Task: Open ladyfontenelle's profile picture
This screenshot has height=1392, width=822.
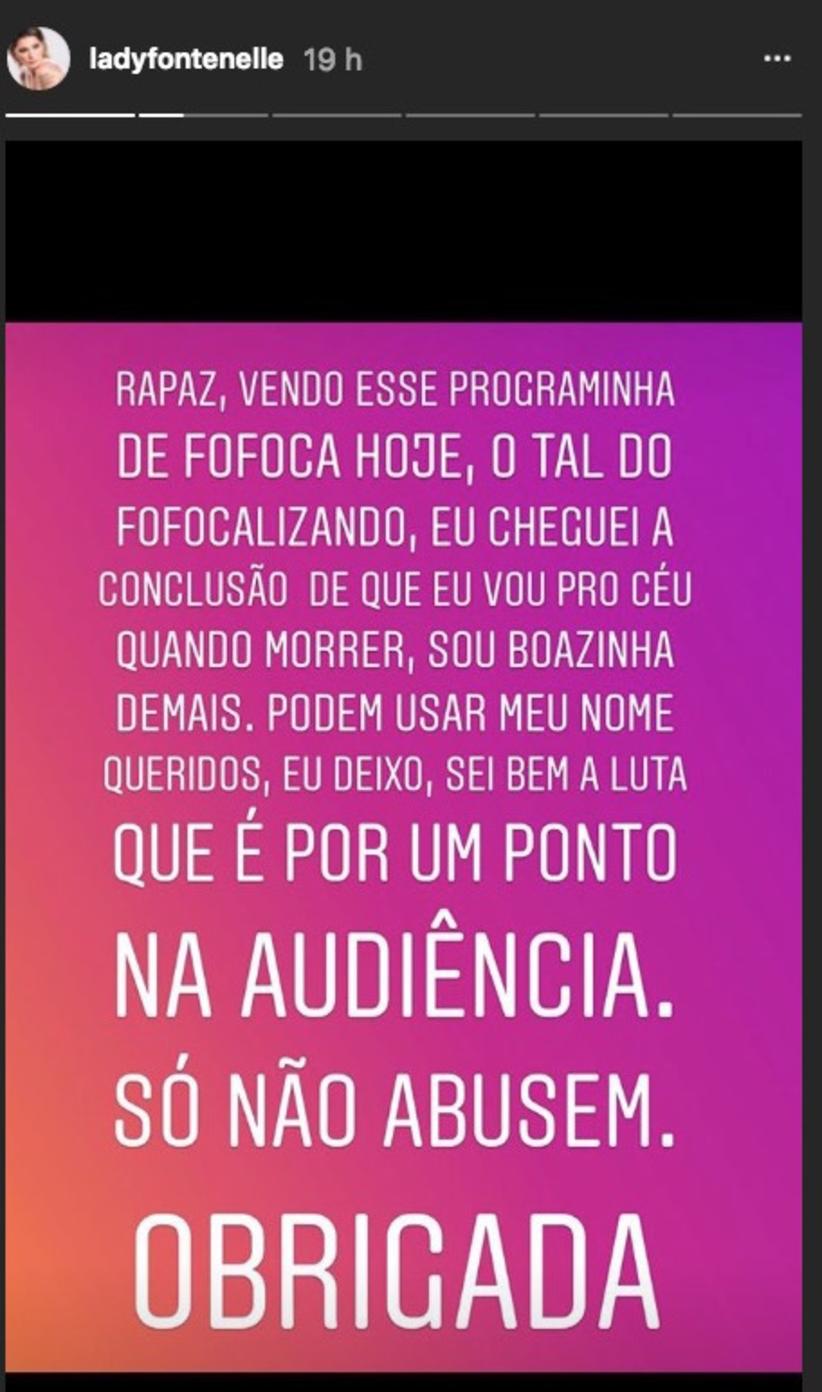Action: [38, 58]
